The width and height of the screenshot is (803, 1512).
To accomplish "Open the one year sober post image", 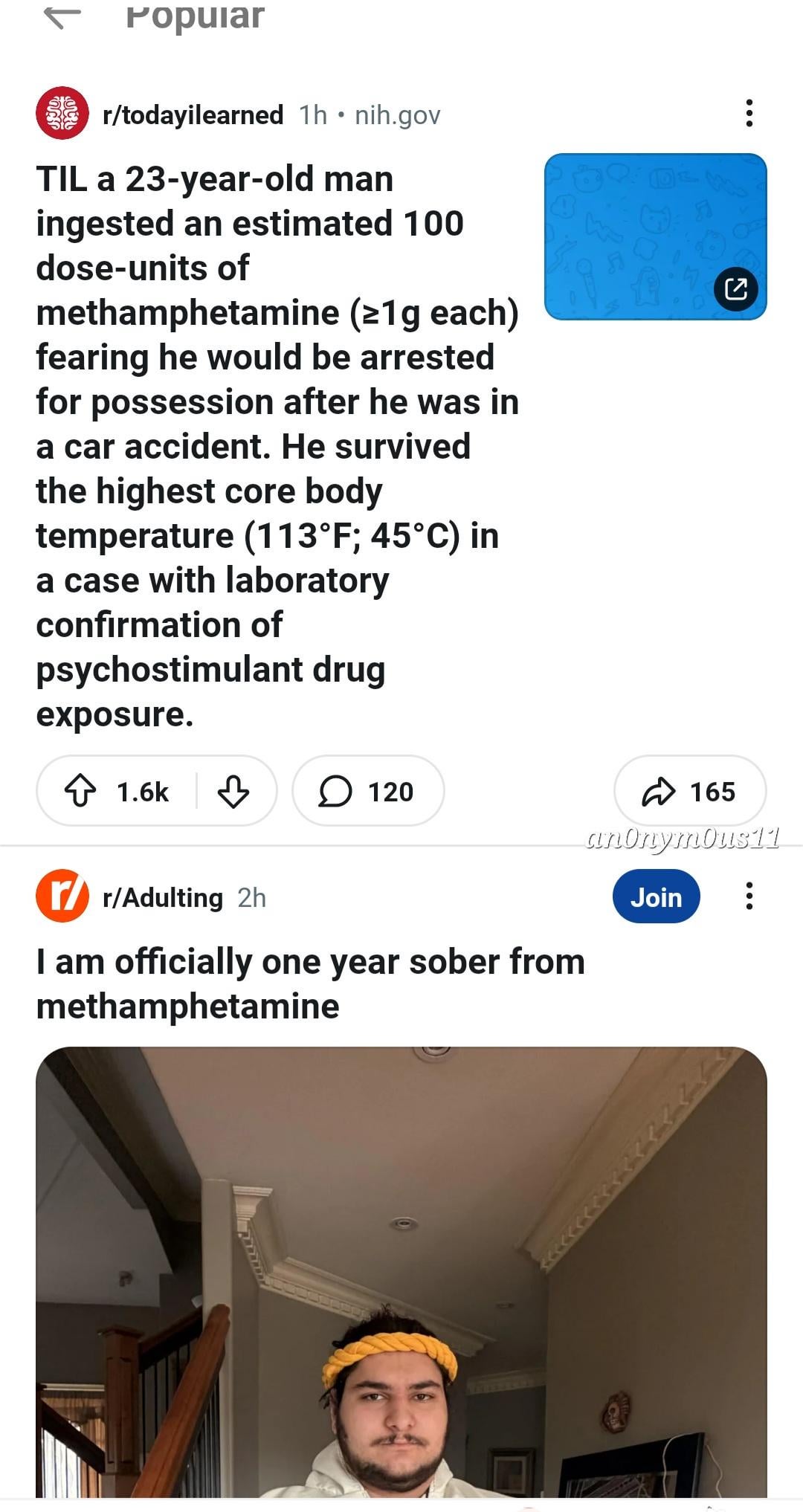I will coord(401,1271).
